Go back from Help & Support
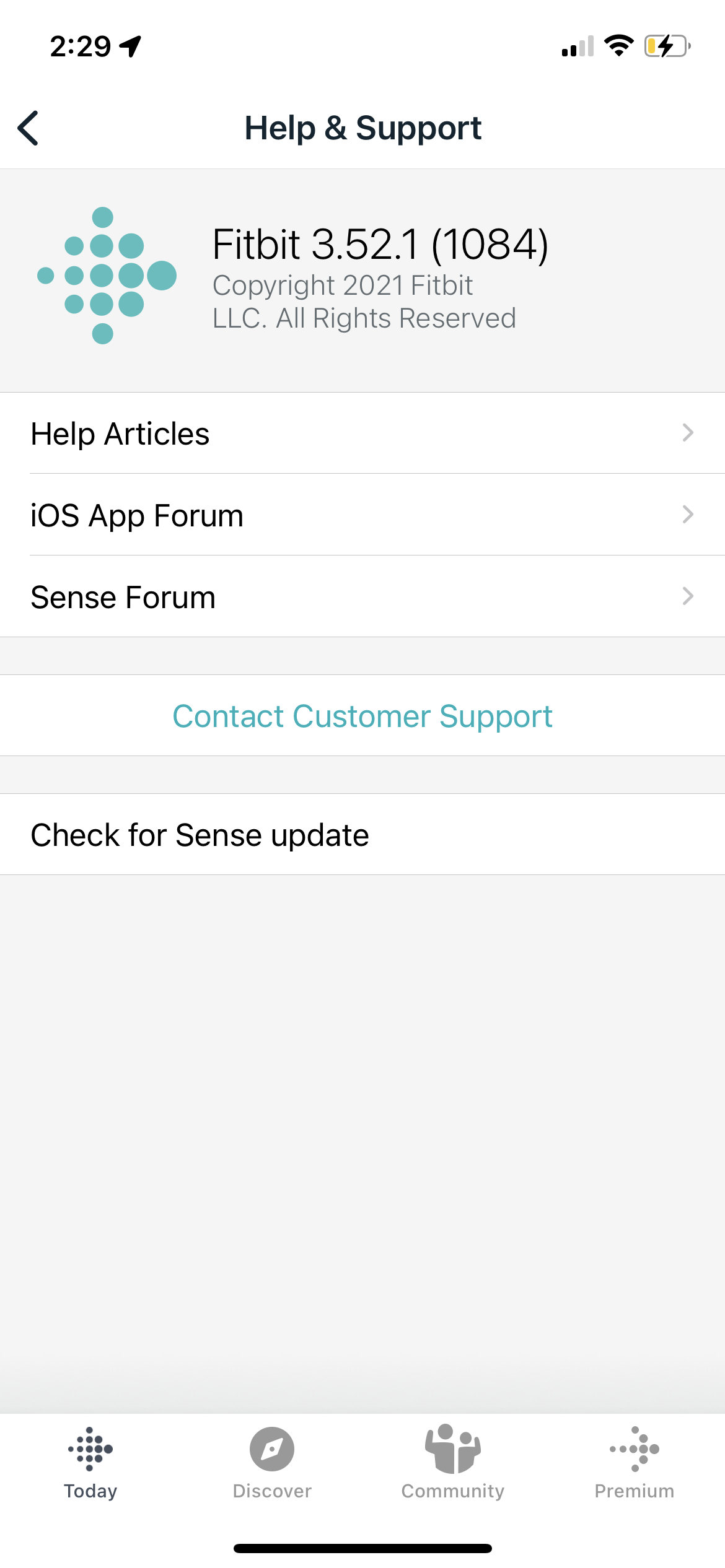The image size is (725, 1568). 29,128
